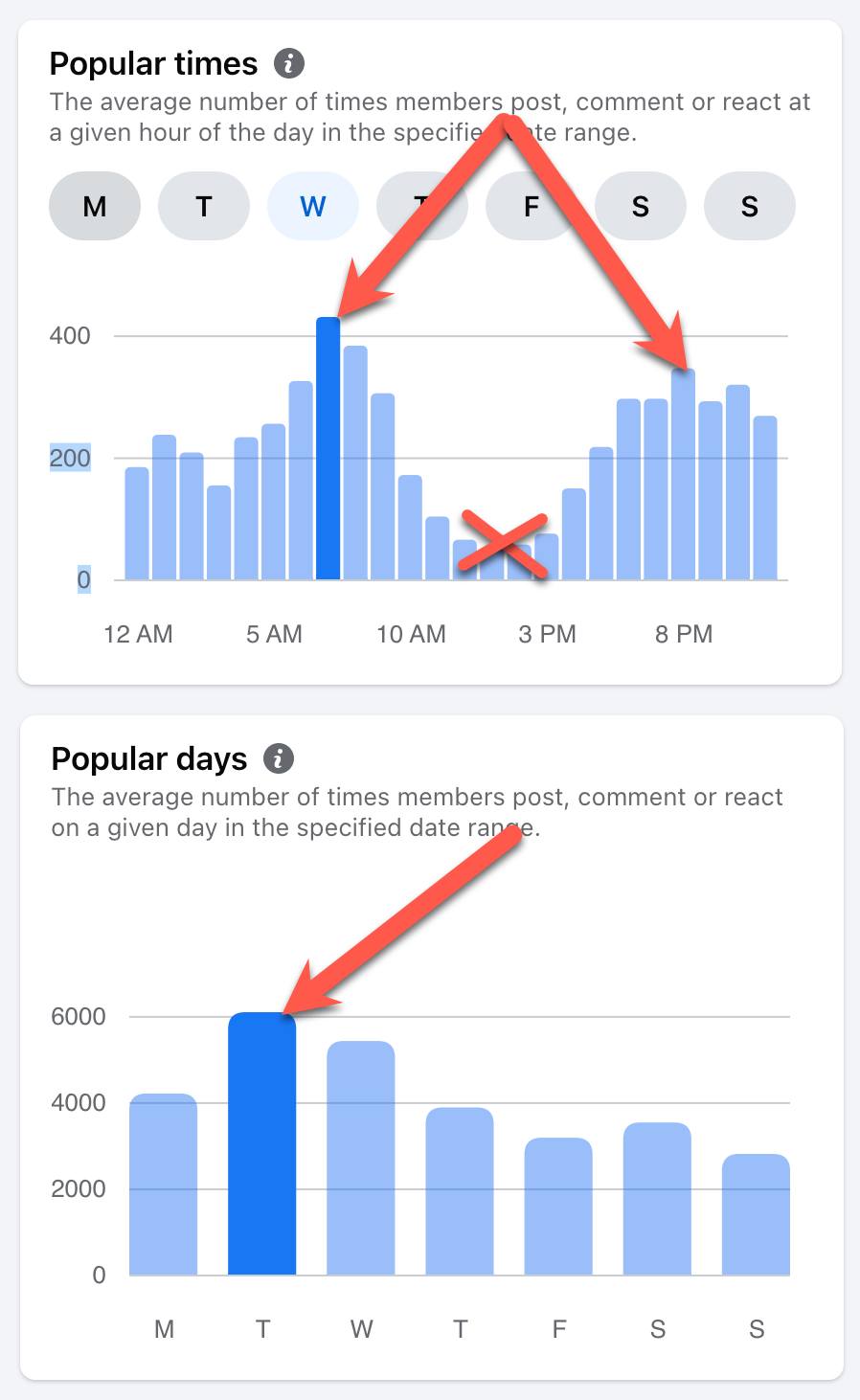The height and width of the screenshot is (1400, 860).
Task: Select the Monday chip in Popular times
Action: coord(95,206)
